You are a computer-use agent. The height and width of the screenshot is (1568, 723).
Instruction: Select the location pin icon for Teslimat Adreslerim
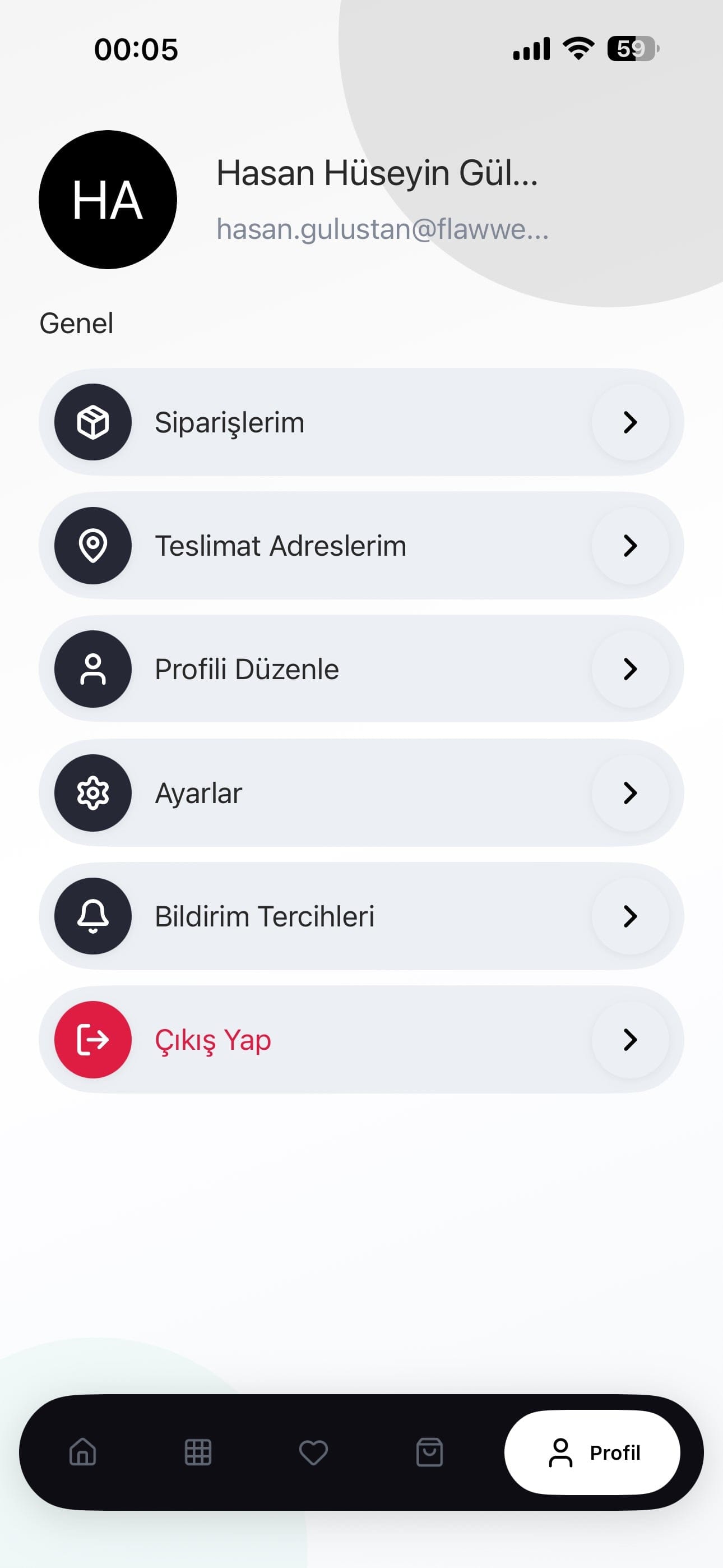(x=92, y=546)
